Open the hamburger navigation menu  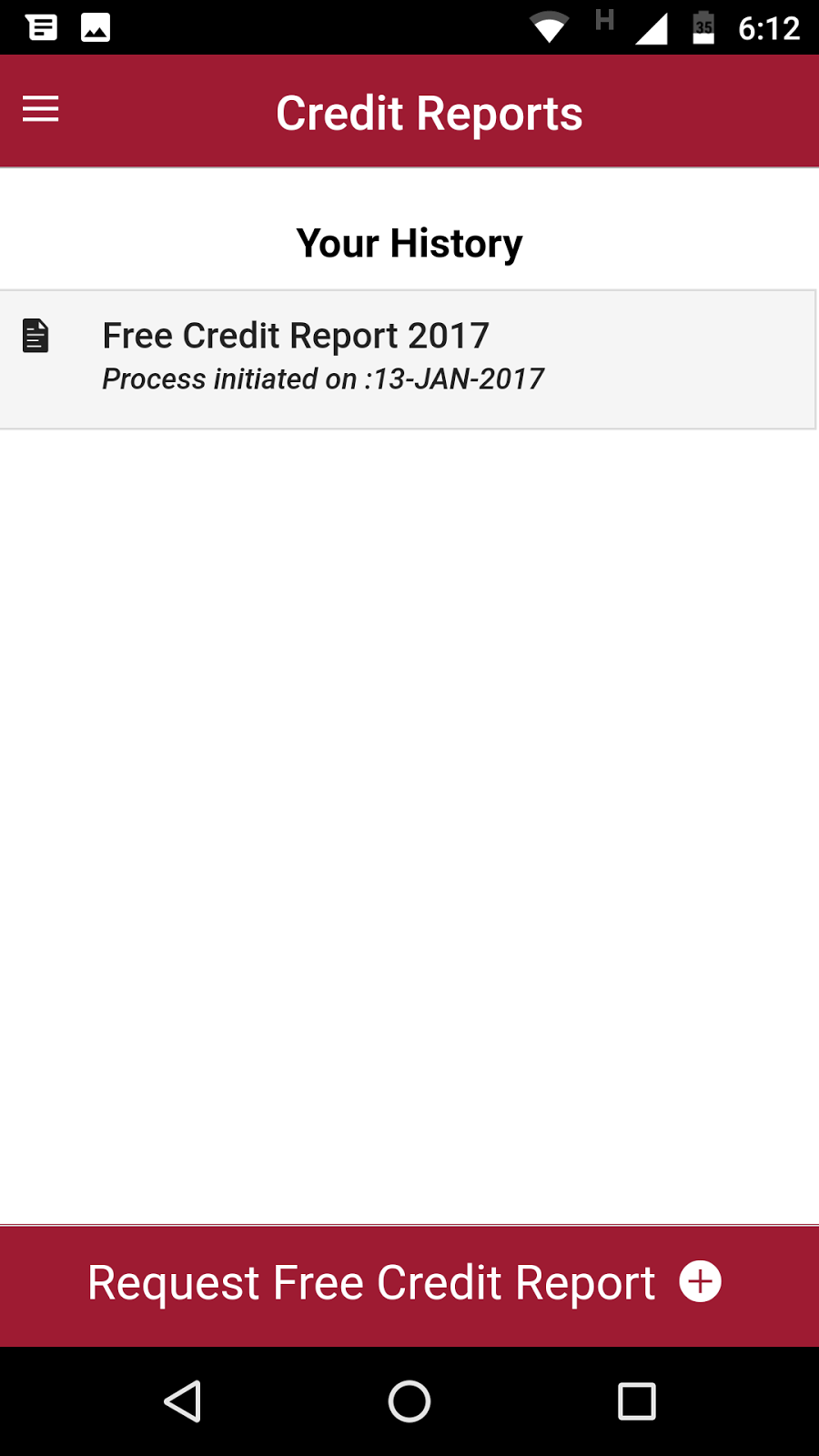(x=41, y=110)
